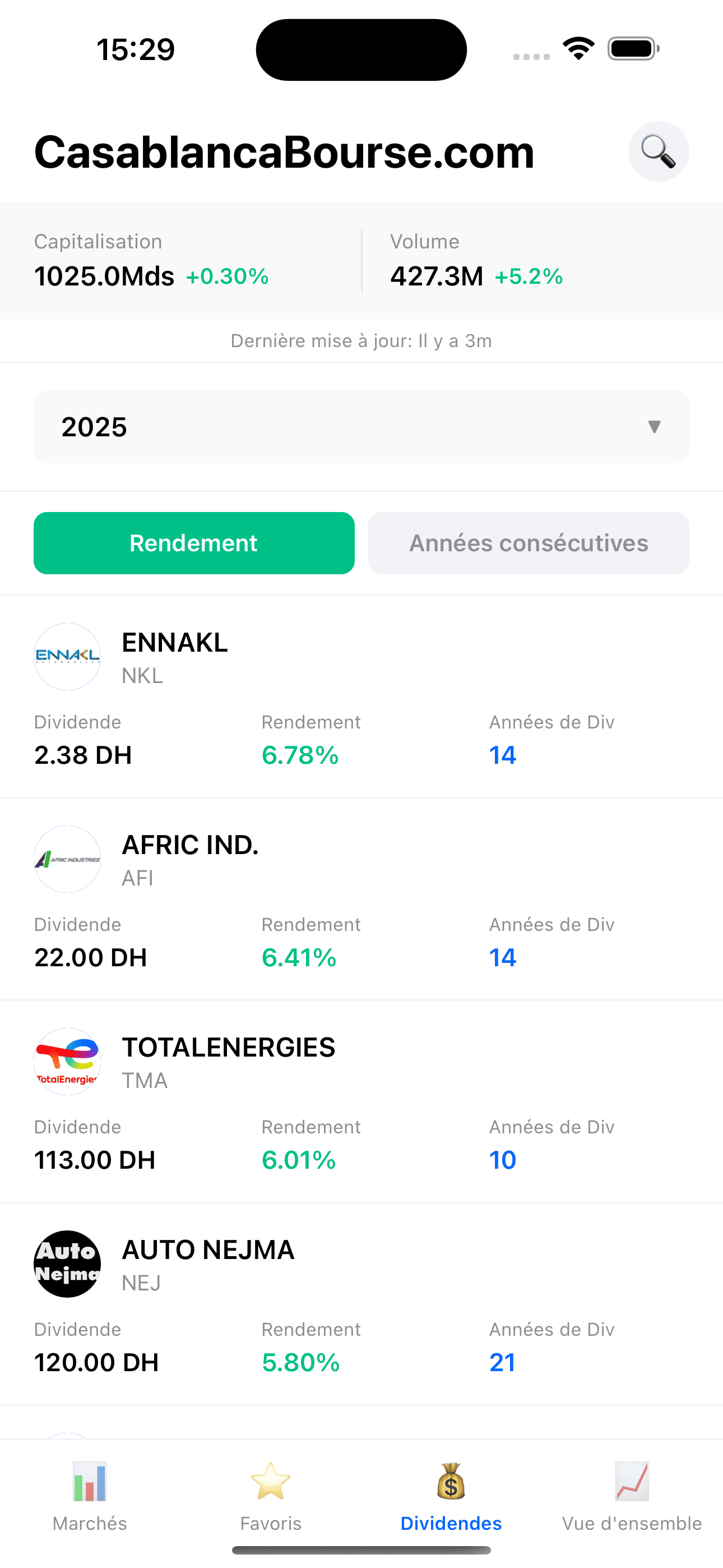Tap the ENNAKL company logo
Viewport: 723px width, 1568px height.
point(67,657)
